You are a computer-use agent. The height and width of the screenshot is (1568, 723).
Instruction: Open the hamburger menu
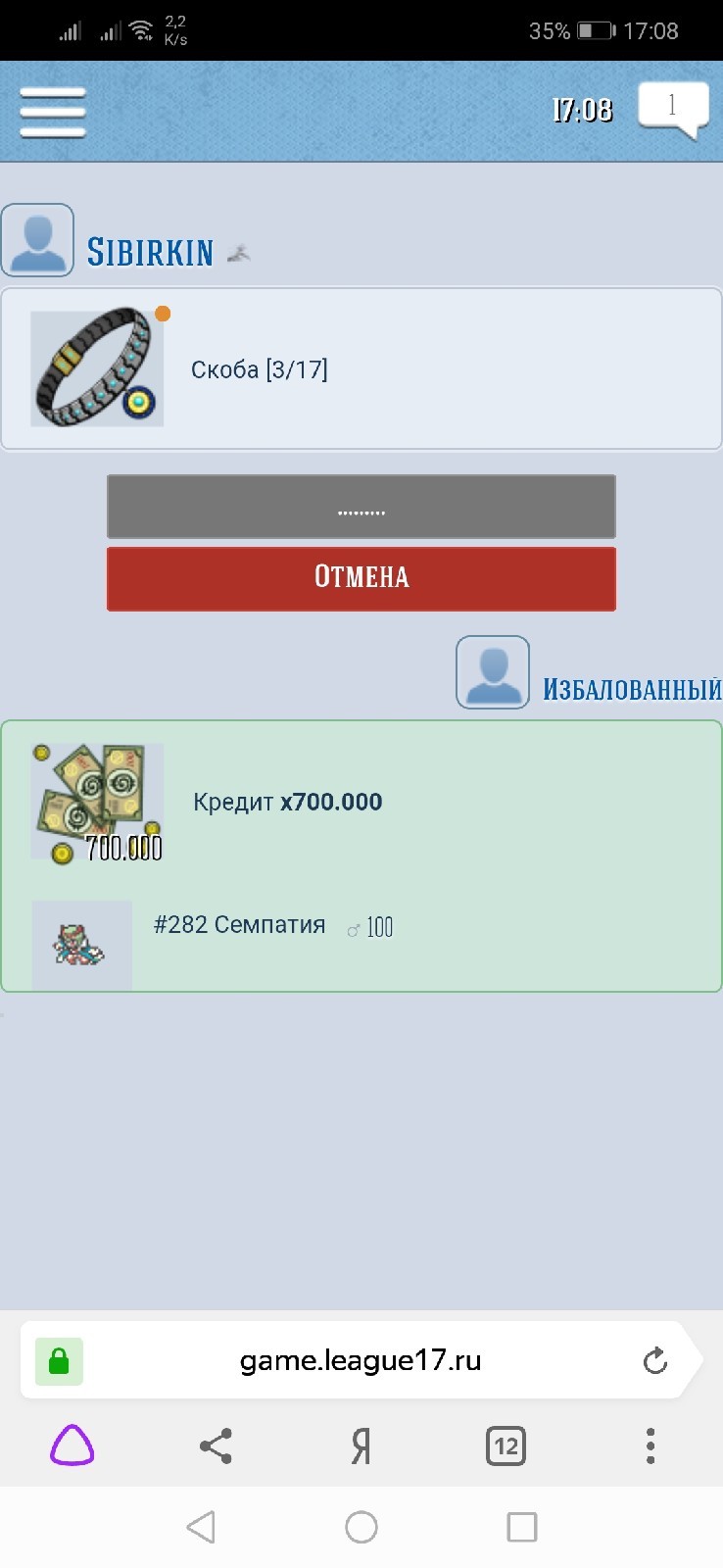(x=53, y=112)
